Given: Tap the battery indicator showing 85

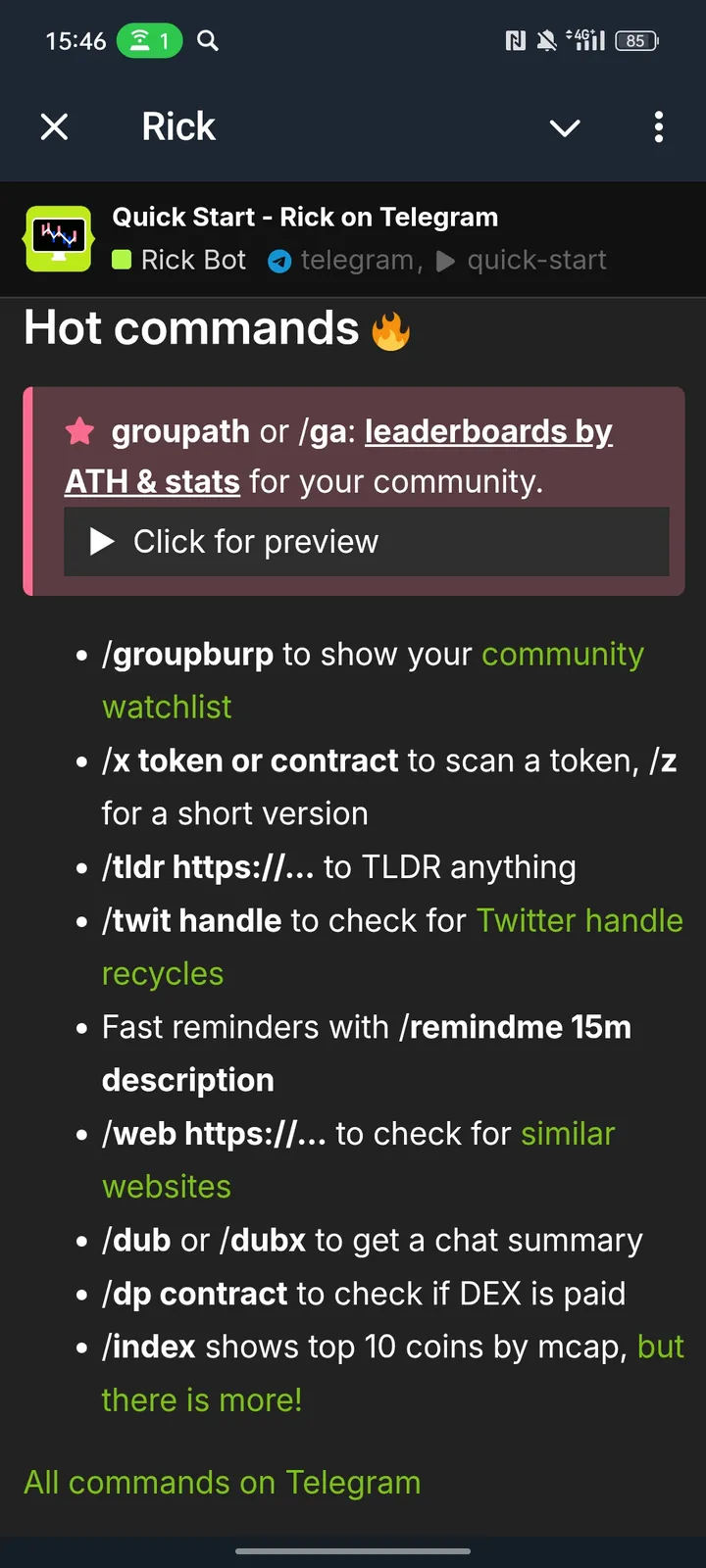Looking at the screenshot, I should pyautogui.click(x=634, y=41).
